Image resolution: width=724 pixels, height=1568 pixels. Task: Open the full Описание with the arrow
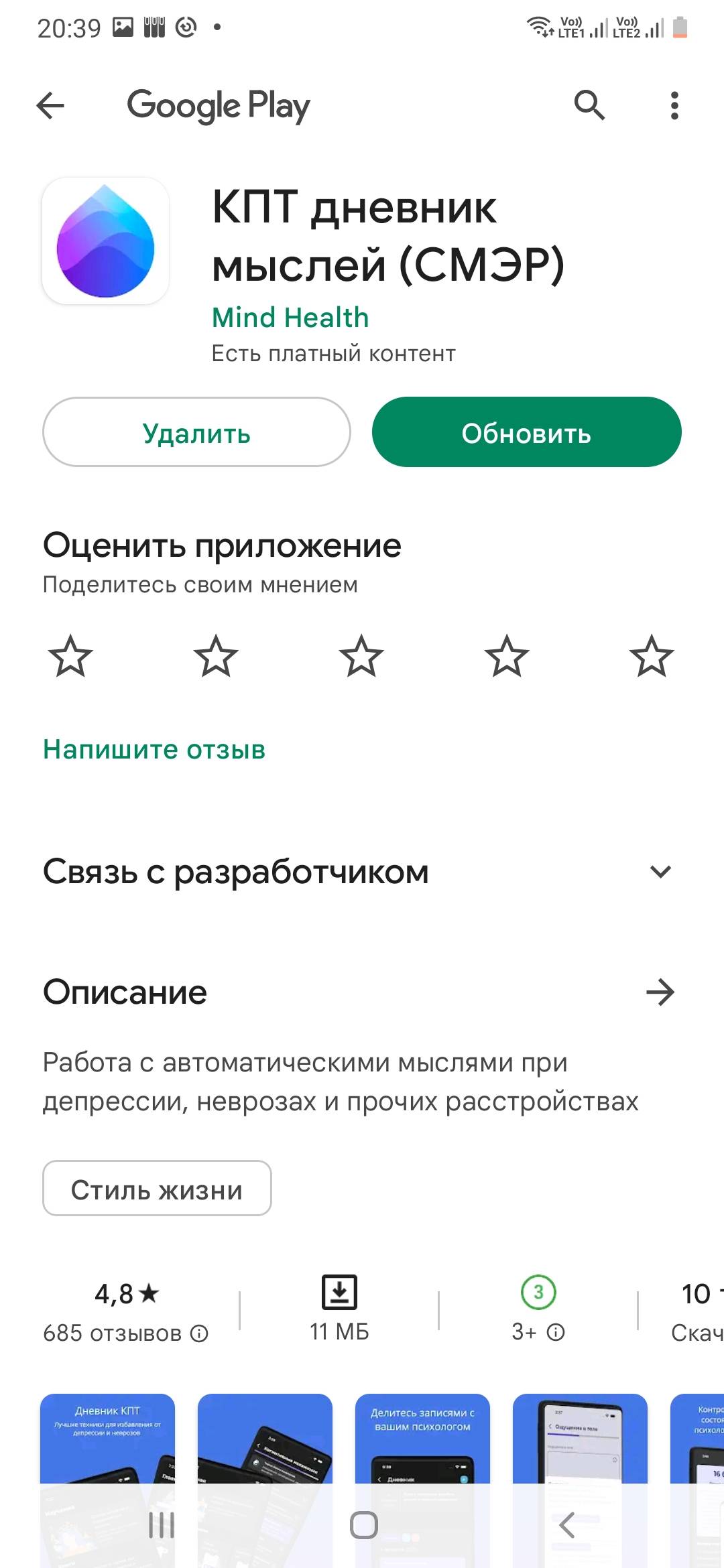pos(660,992)
